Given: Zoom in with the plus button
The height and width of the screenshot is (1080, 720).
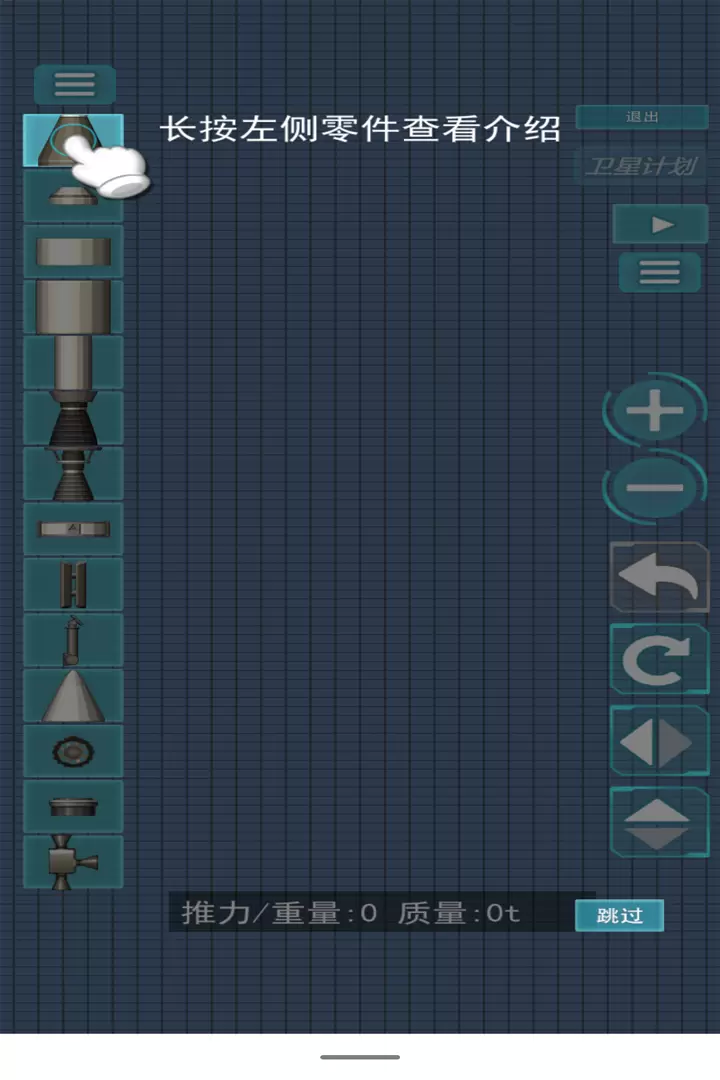Looking at the screenshot, I should (x=655, y=411).
